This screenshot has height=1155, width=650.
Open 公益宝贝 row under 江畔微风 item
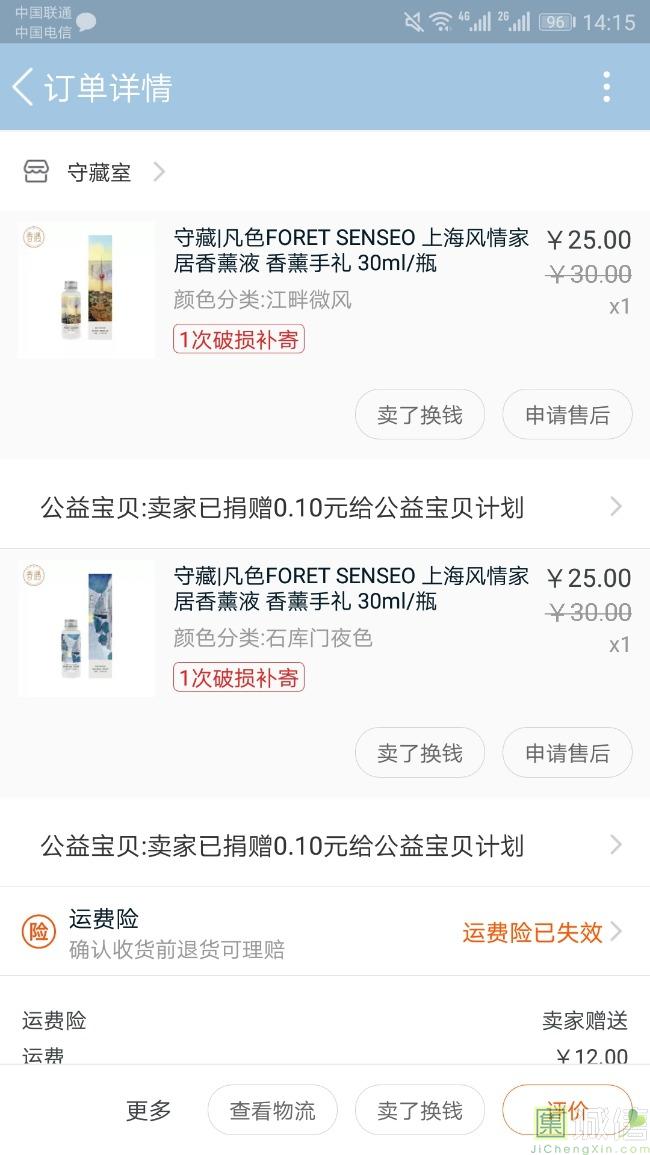325,507
